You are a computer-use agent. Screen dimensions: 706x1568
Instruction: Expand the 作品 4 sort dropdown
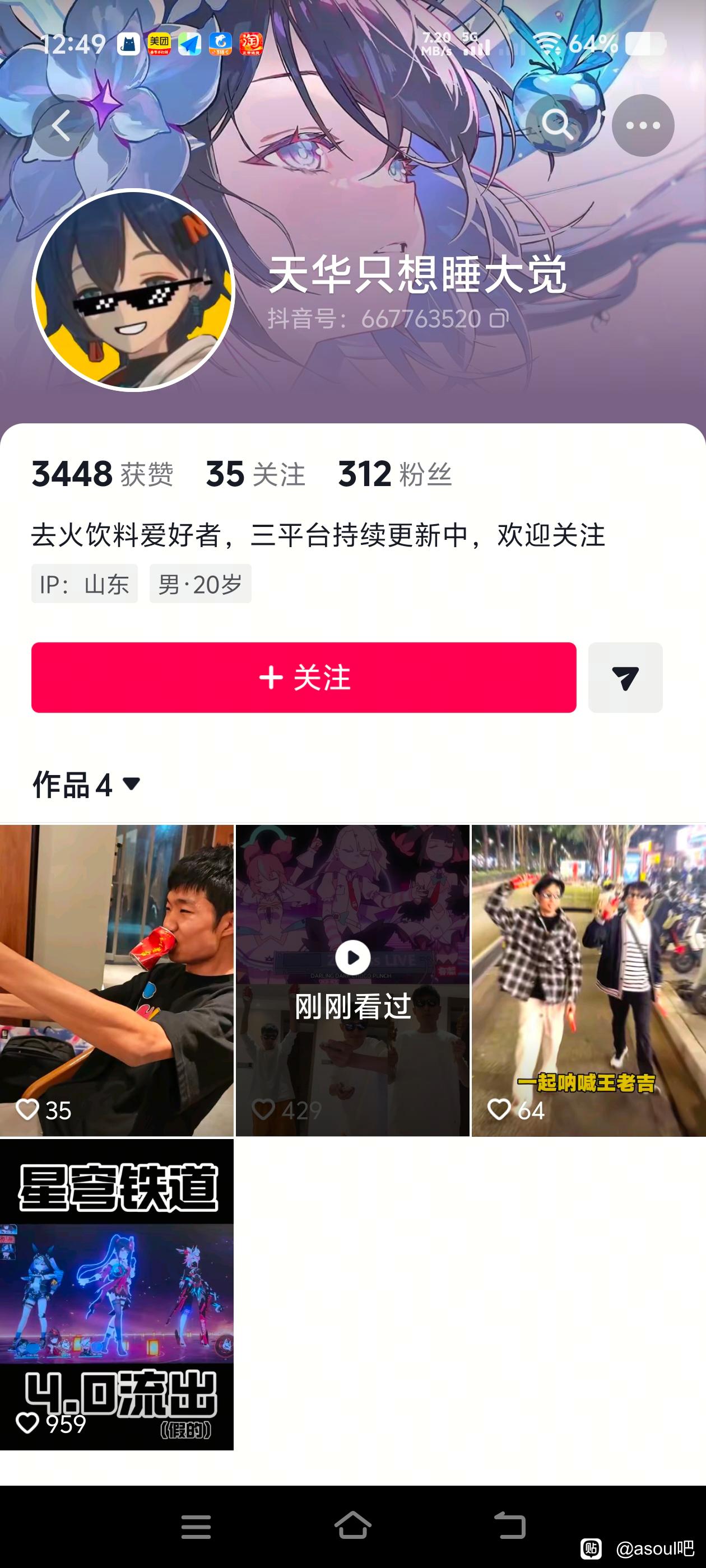86,784
